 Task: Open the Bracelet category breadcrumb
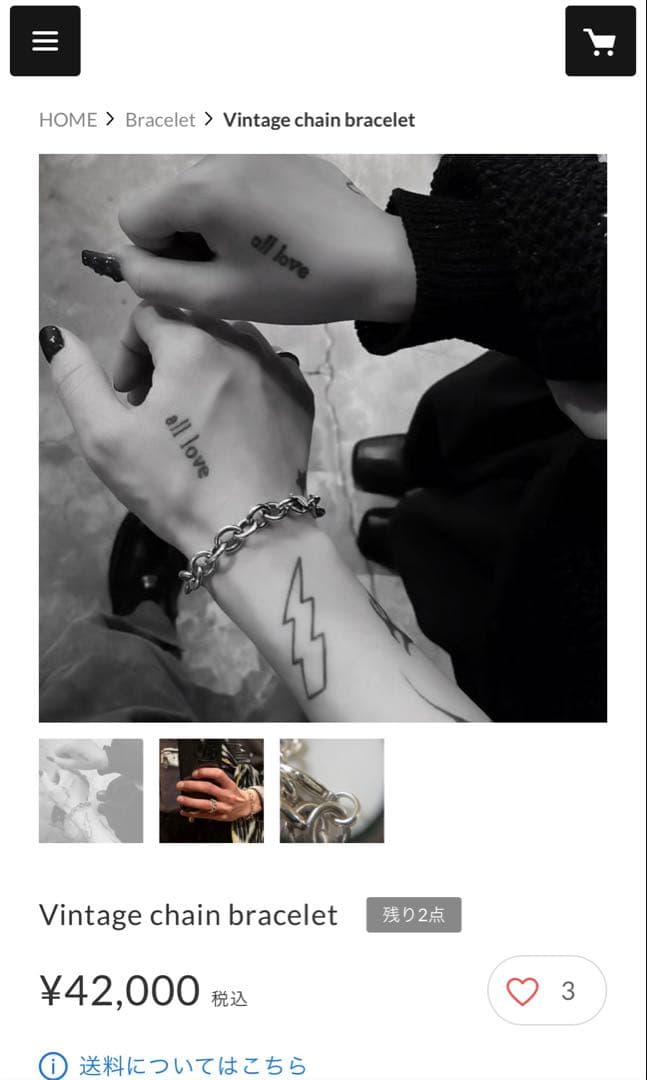(160, 120)
